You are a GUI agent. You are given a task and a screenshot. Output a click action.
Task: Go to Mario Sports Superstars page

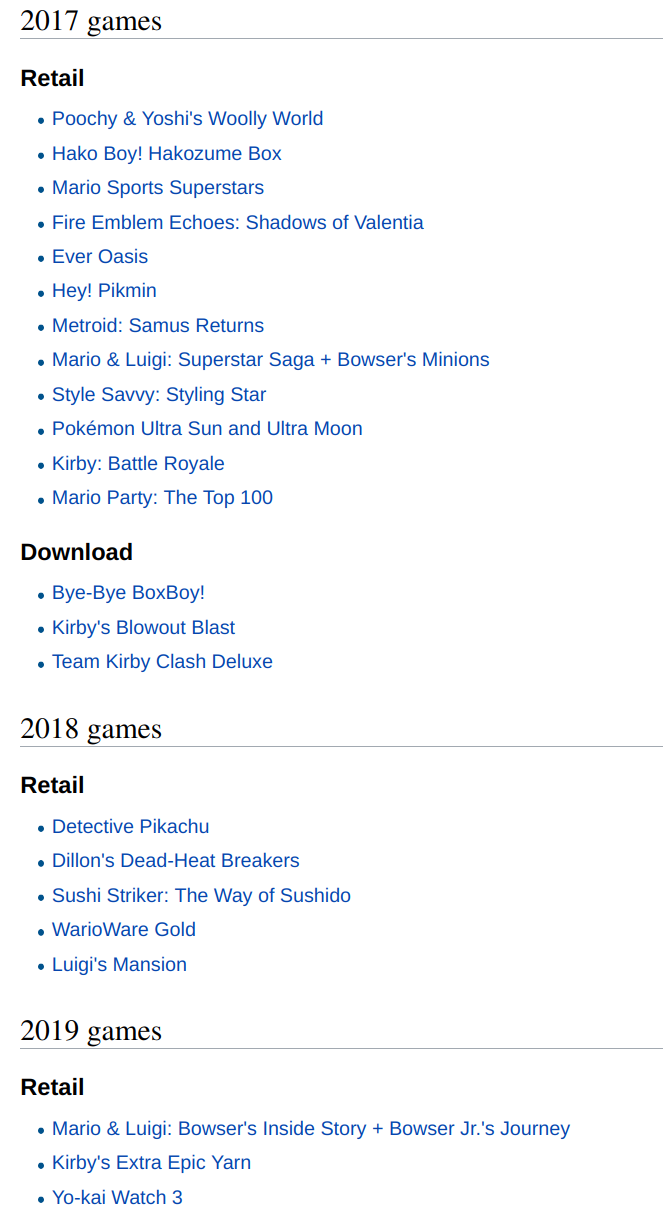coord(158,188)
